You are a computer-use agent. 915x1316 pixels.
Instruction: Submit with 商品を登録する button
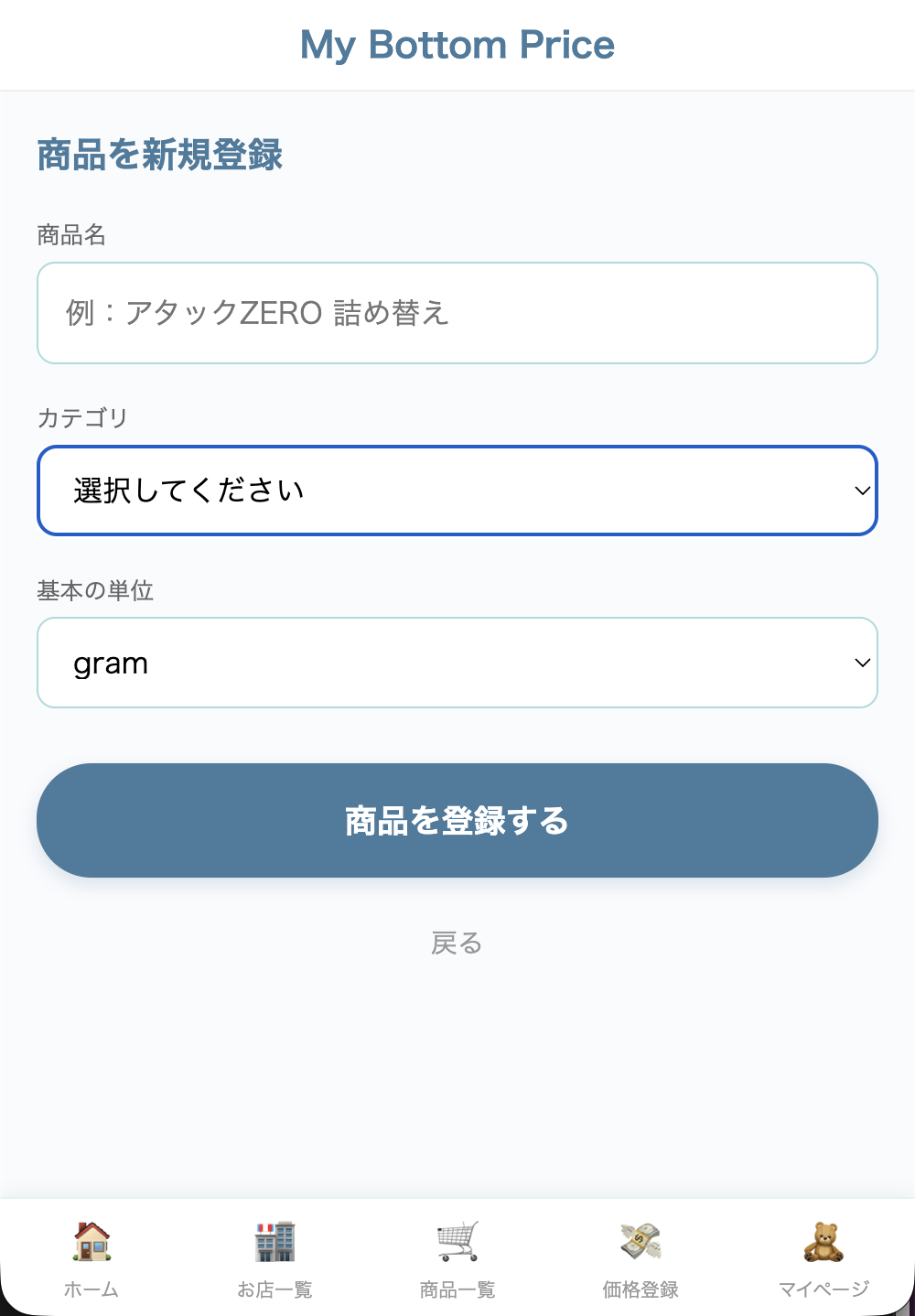(x=457, y=820)
